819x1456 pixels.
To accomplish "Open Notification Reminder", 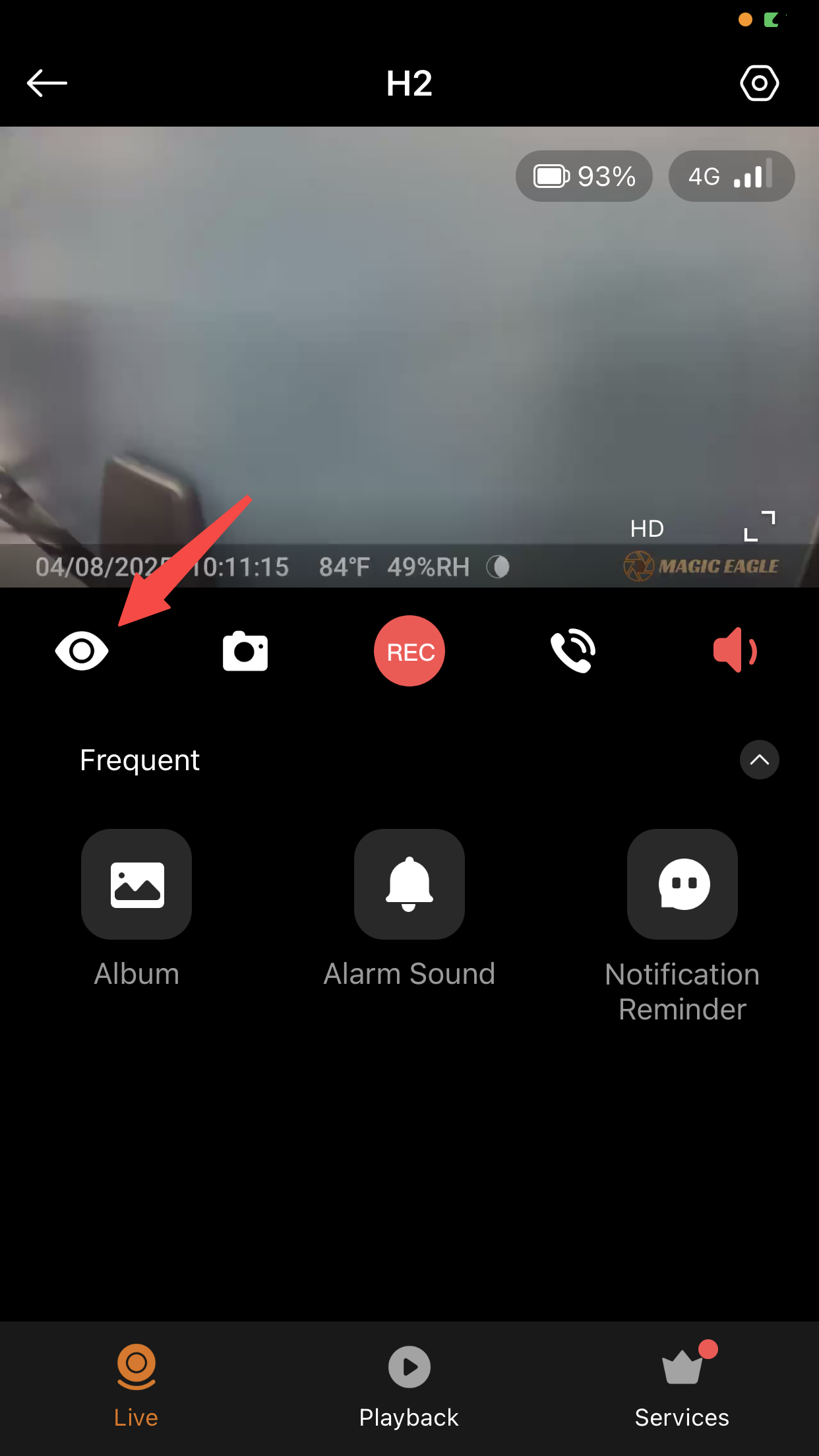I will (682, 884).
